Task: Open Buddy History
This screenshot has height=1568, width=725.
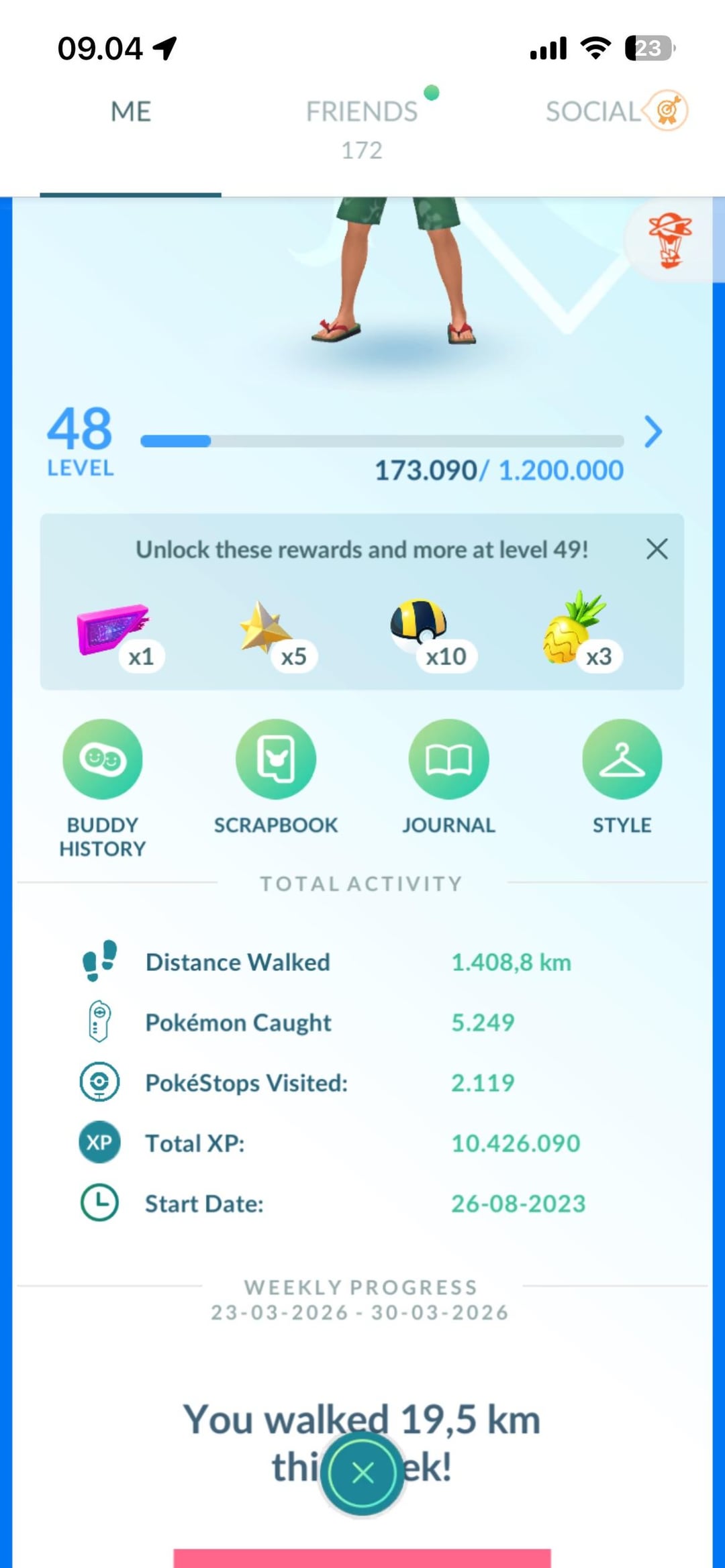Action: [103, 760]
